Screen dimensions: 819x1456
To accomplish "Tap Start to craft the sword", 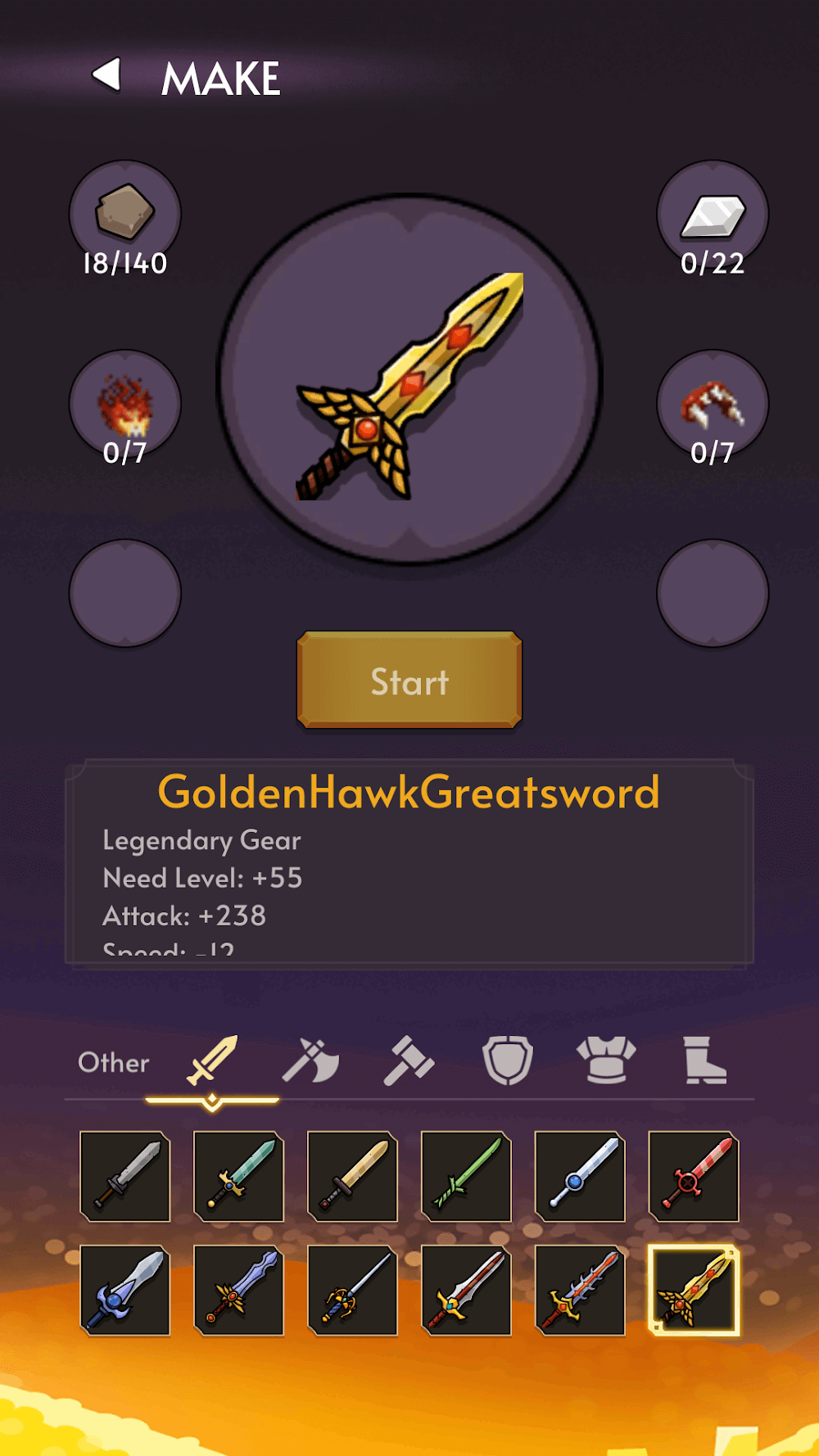I will click(409, 680).
